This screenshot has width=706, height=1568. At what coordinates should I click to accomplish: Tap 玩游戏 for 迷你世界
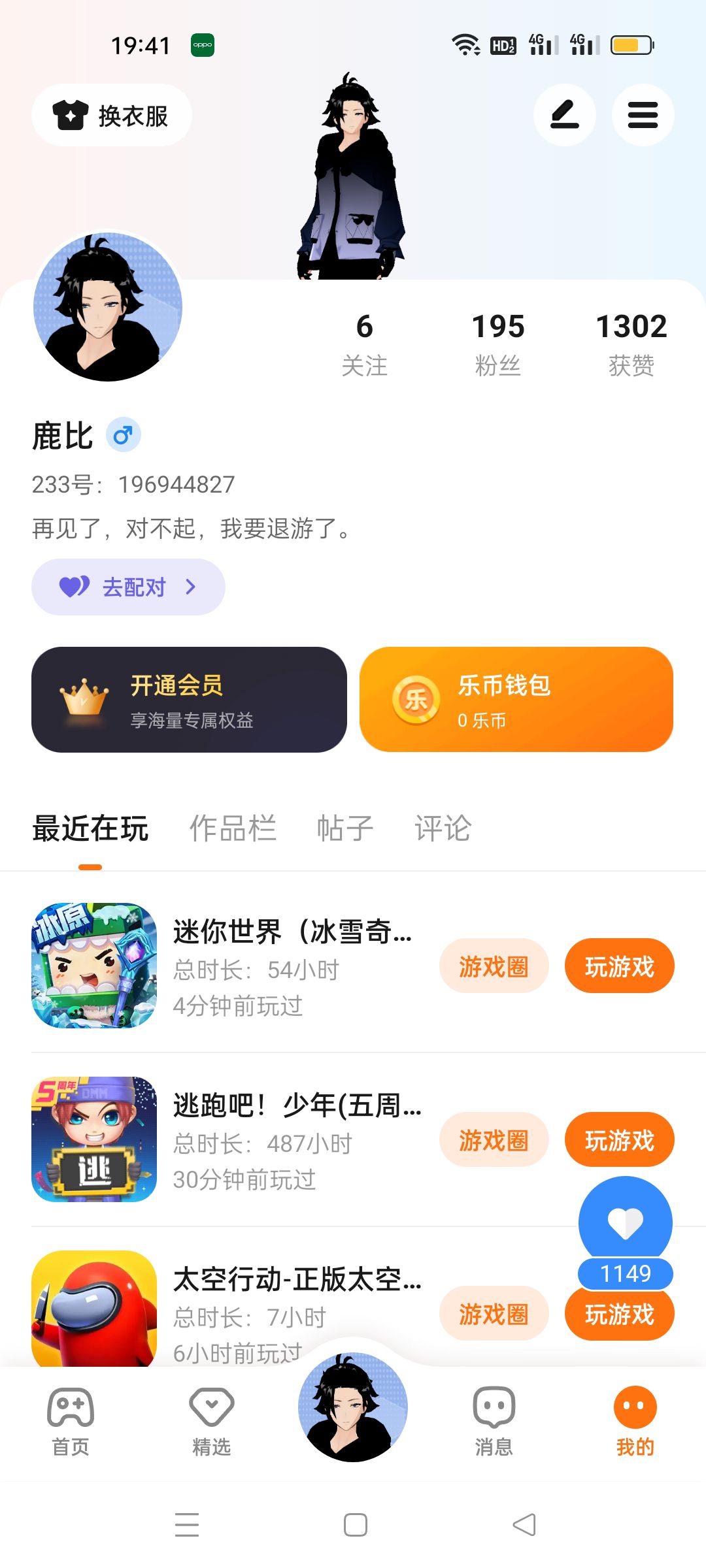pyautogui.click(x=619, y=966)
